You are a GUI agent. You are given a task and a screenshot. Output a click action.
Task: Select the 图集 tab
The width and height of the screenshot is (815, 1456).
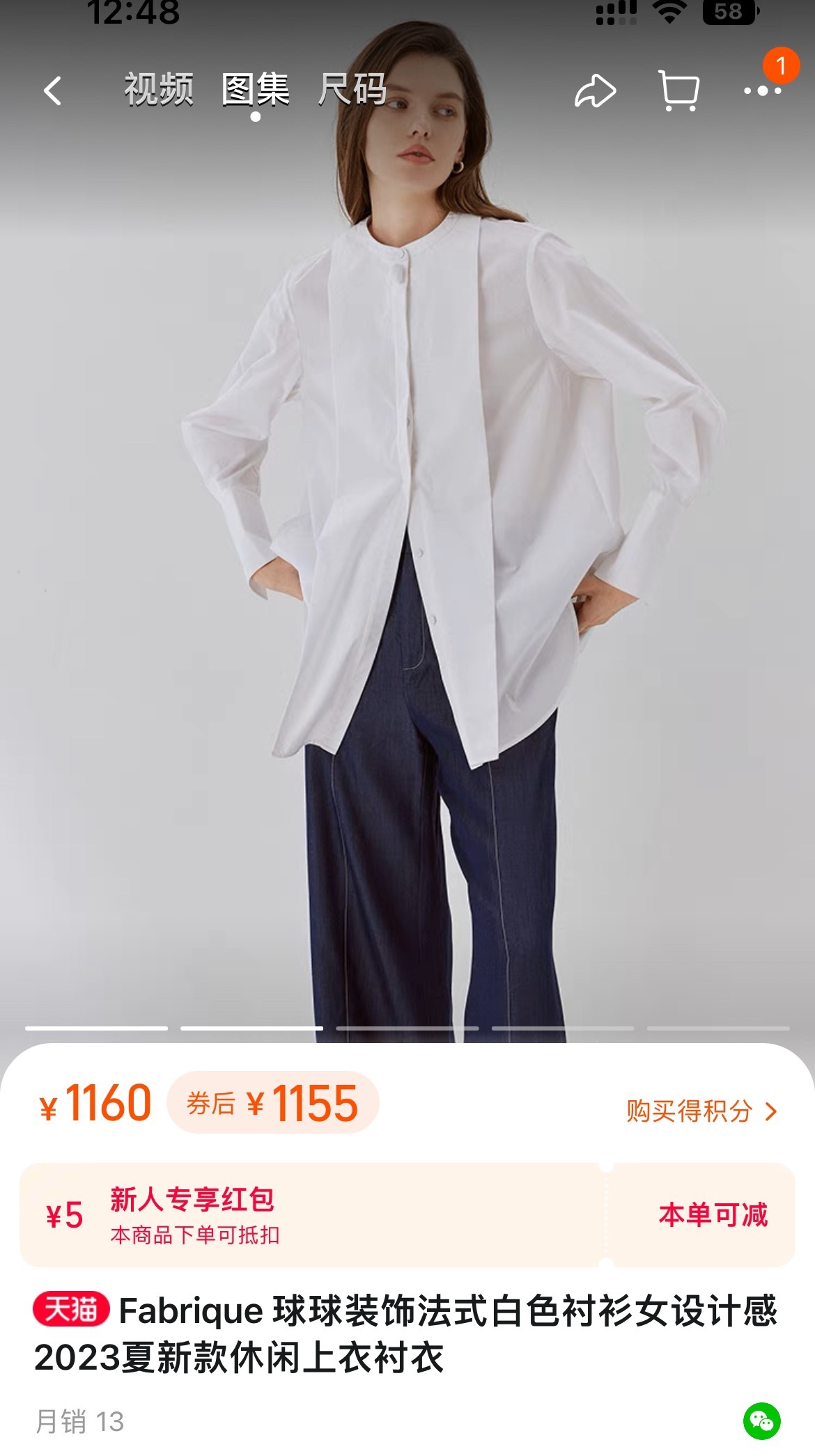[x=256, y=90]
